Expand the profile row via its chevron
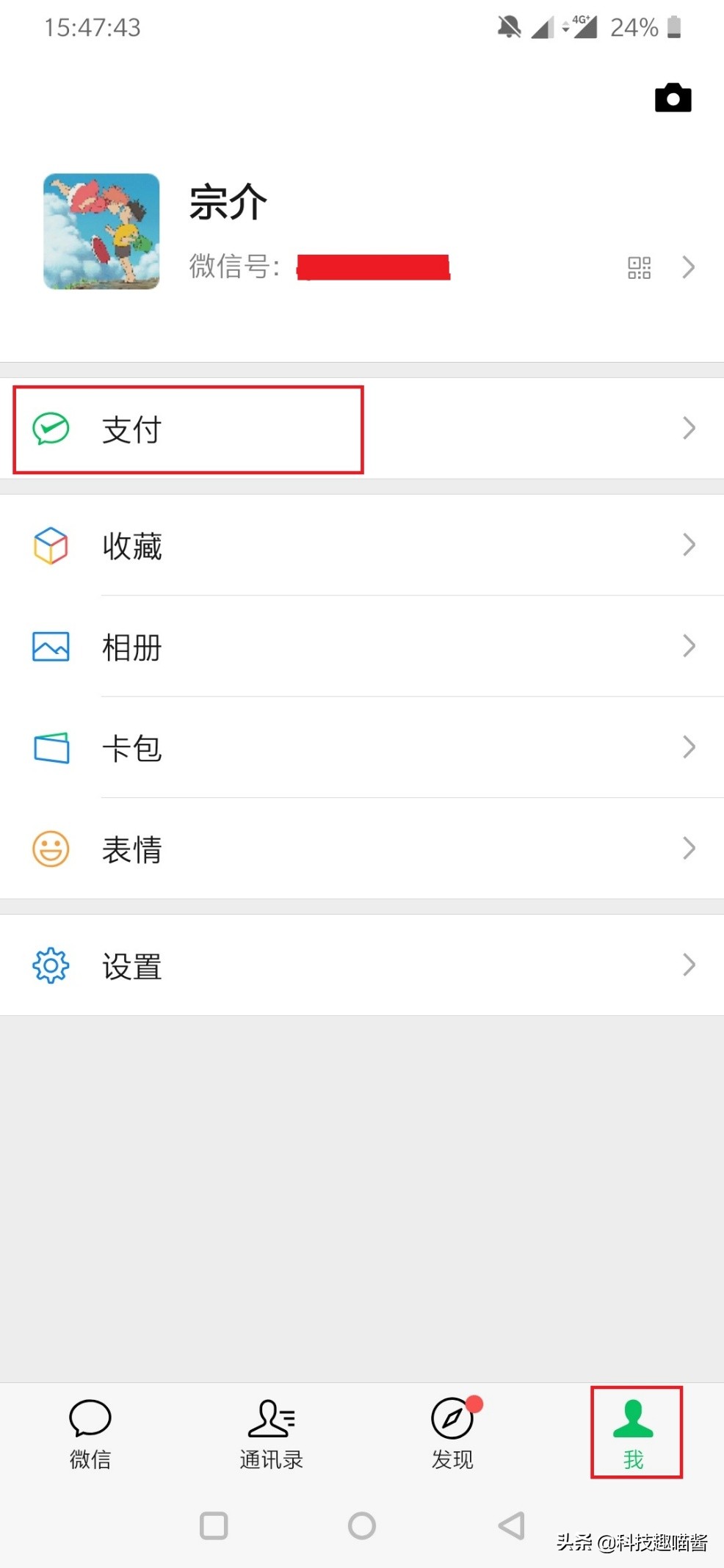724x1568 pixels. [688, 267]
